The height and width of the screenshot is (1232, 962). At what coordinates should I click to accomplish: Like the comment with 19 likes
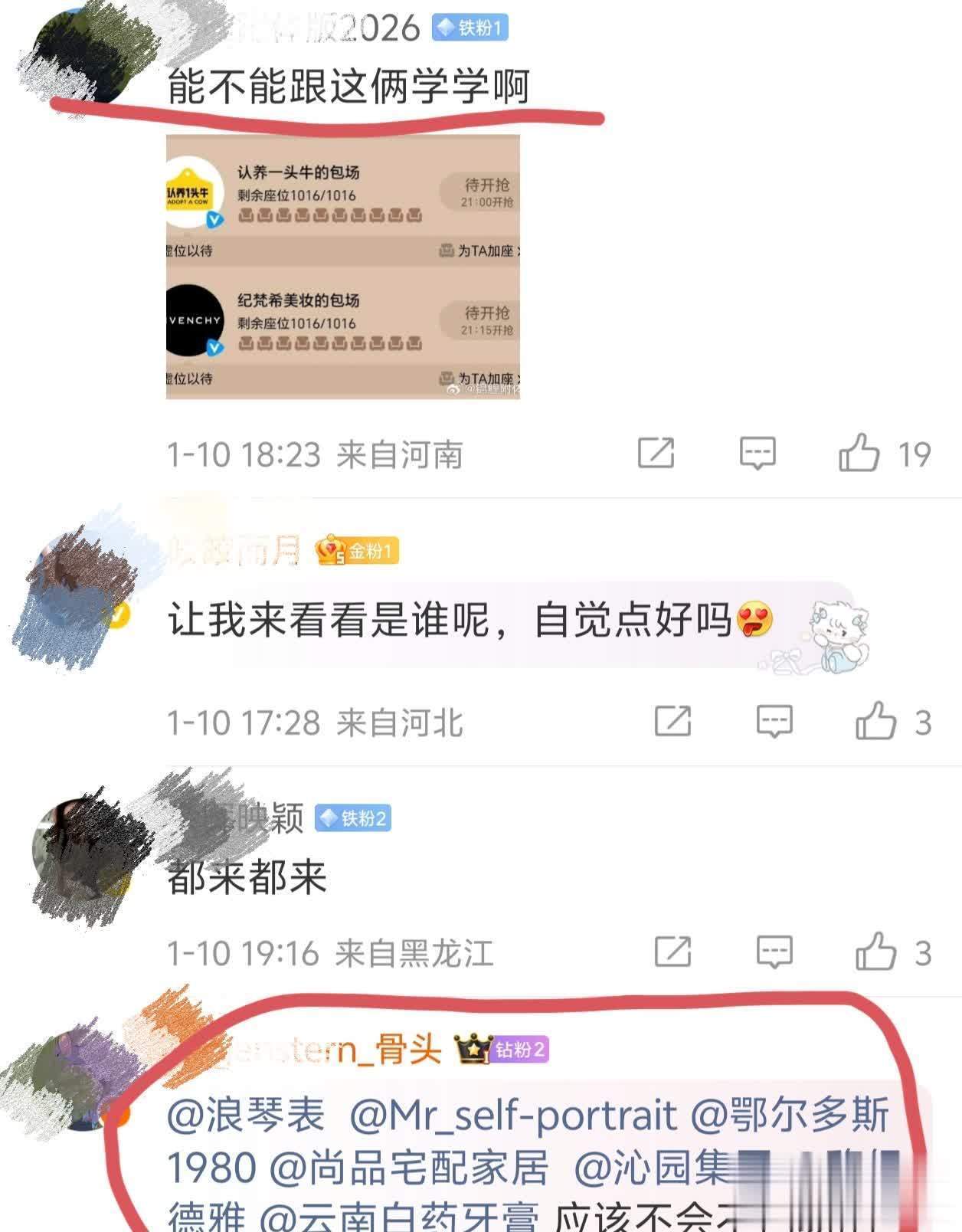point(859,453)
